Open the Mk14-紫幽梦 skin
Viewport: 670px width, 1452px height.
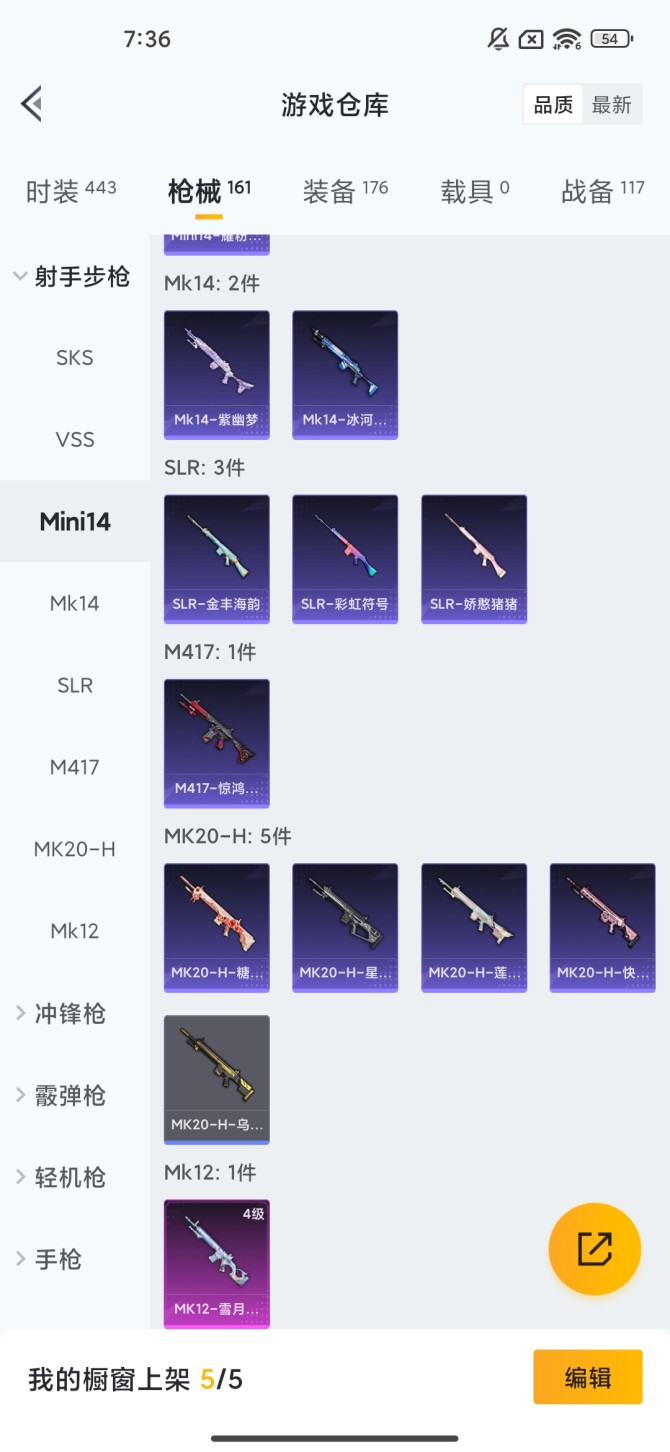coord(217,375)
